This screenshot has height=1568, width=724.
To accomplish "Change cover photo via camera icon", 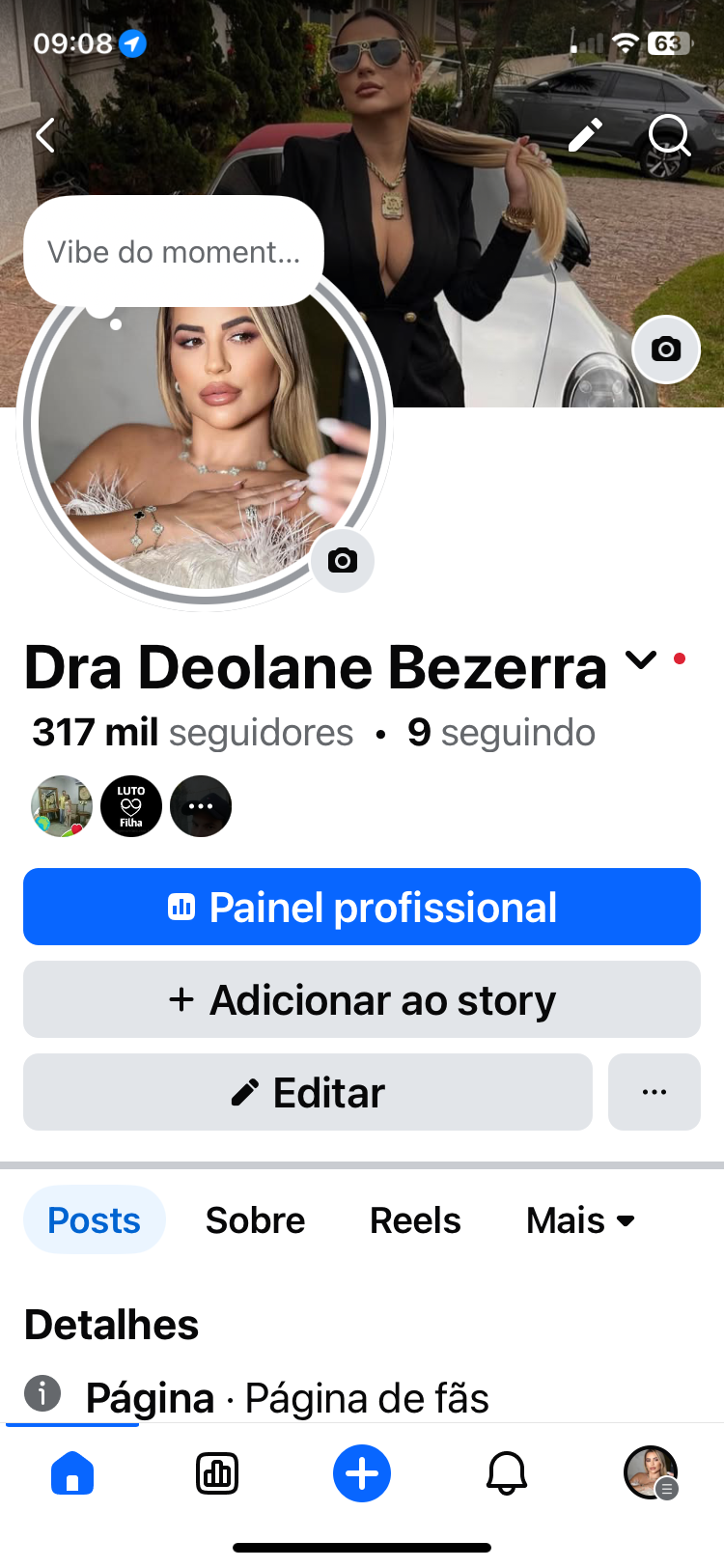I will tap(666, 349).
